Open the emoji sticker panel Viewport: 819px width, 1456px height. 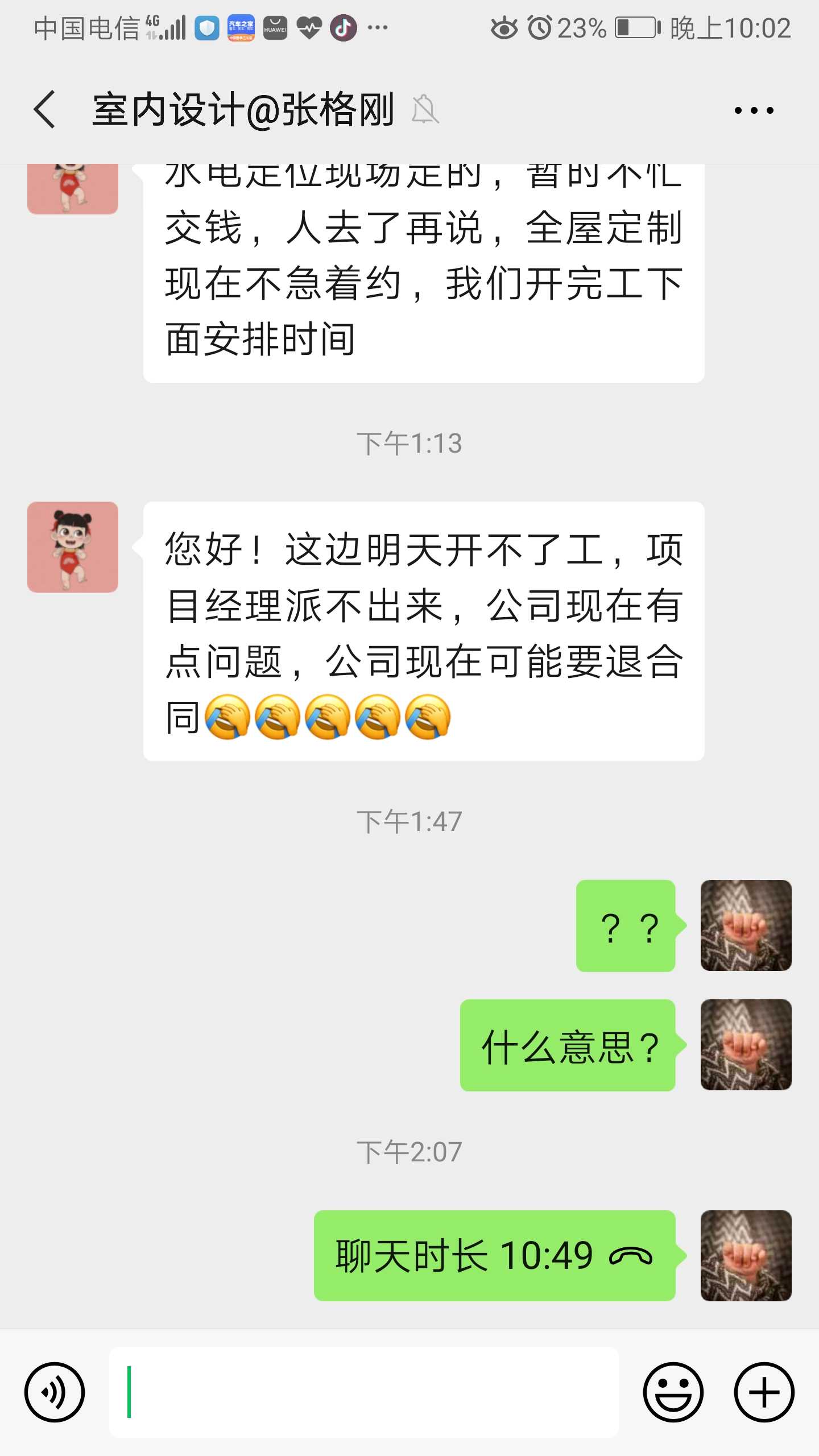pyautogui.click(x=673, y=1392)
